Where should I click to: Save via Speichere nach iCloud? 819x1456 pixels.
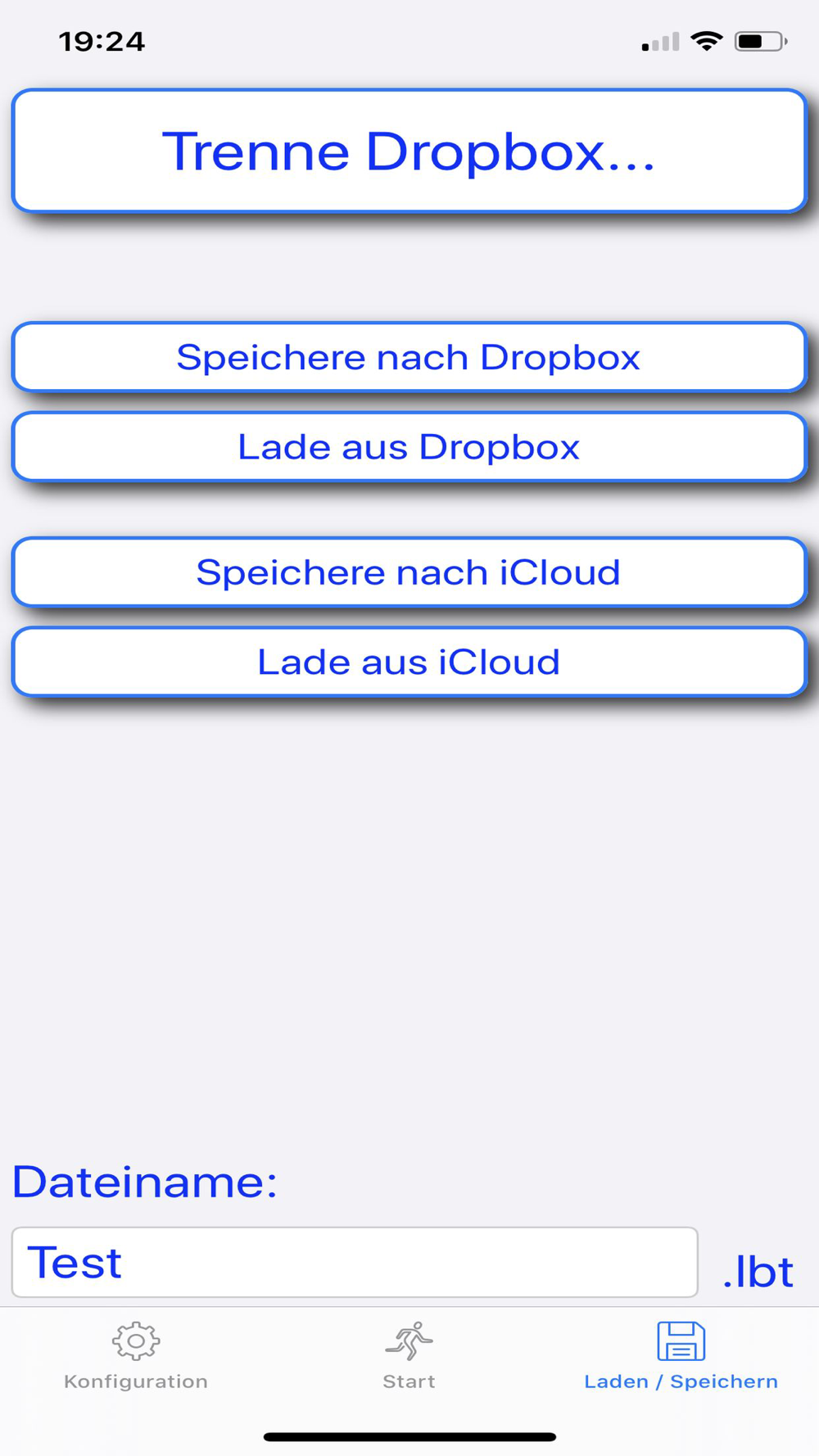pyautogui.click(x=409, y=572)
